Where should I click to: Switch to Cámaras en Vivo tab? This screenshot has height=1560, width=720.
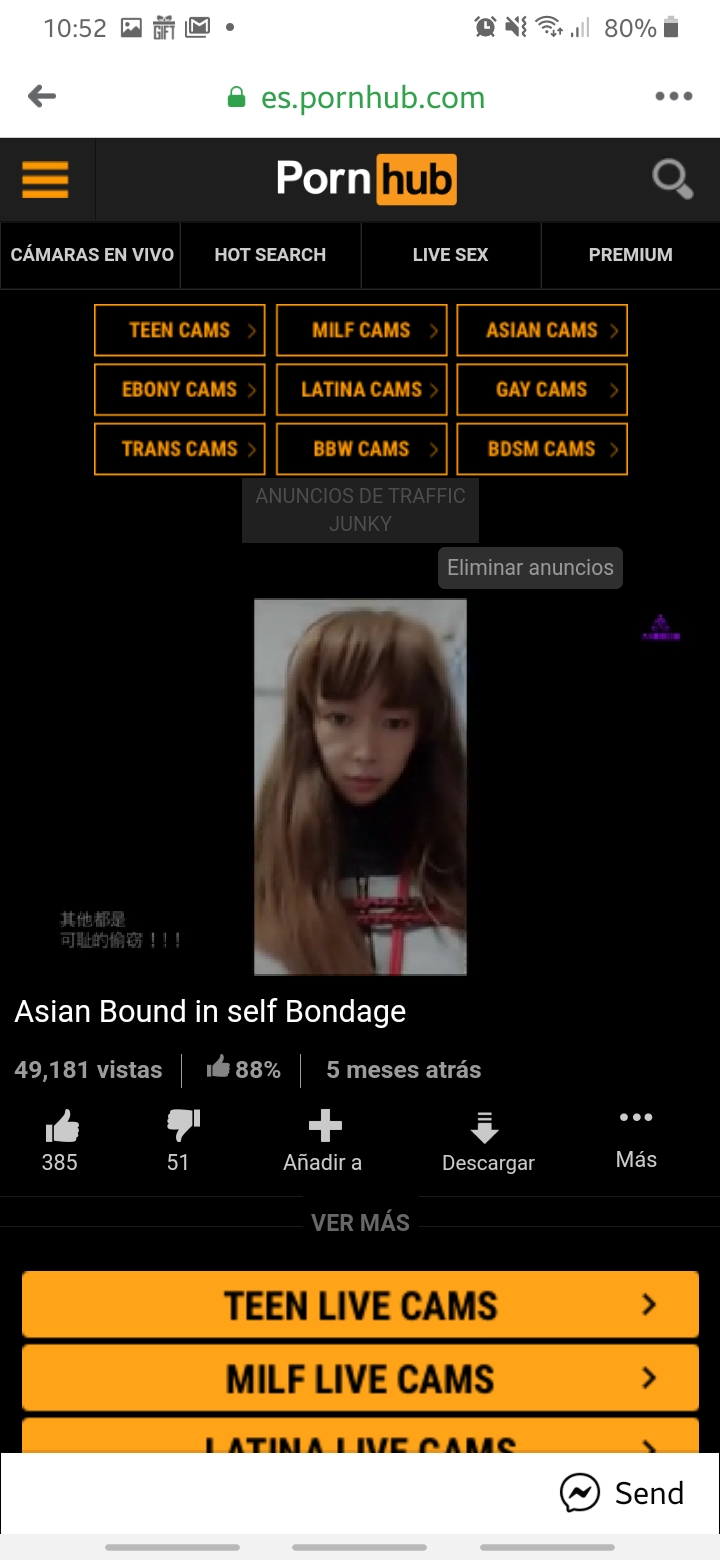(x=92, y=255)
